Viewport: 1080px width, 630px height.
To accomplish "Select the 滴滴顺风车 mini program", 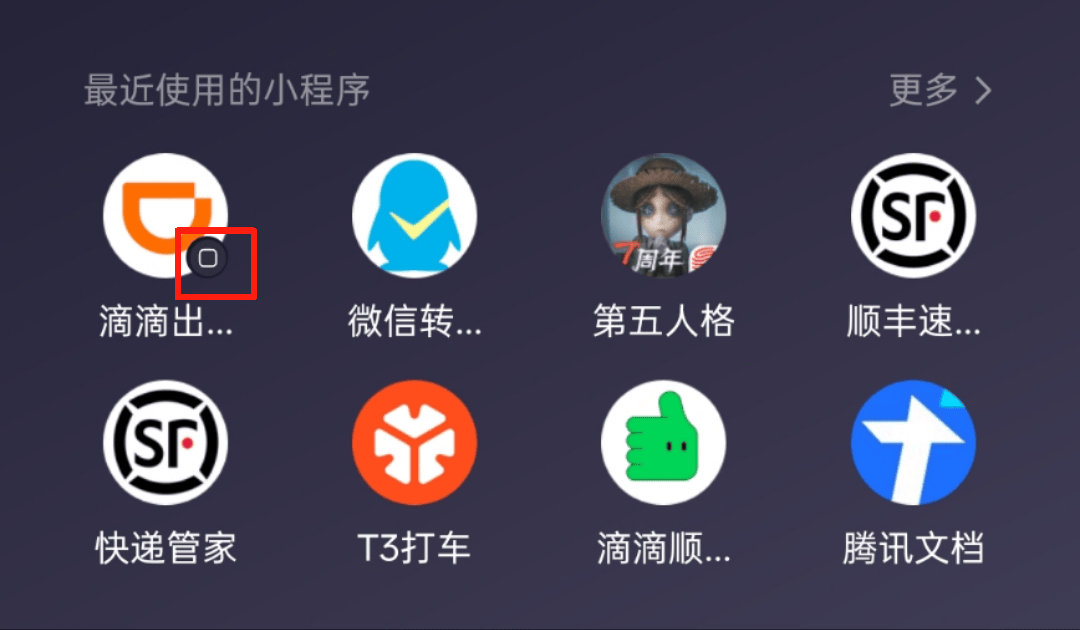I will pyautogui.click(x=663, y=442).
